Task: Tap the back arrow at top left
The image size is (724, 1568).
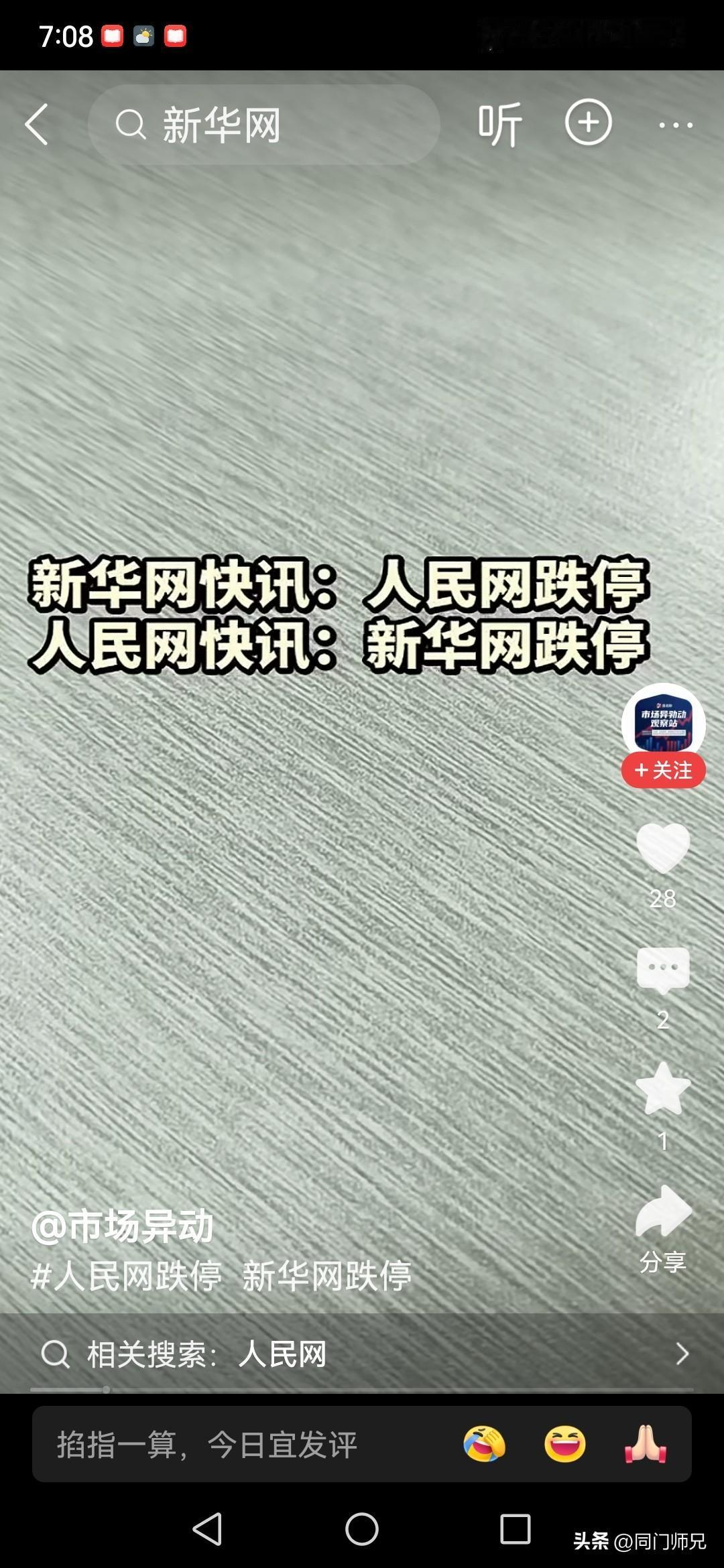Action: 38,124
